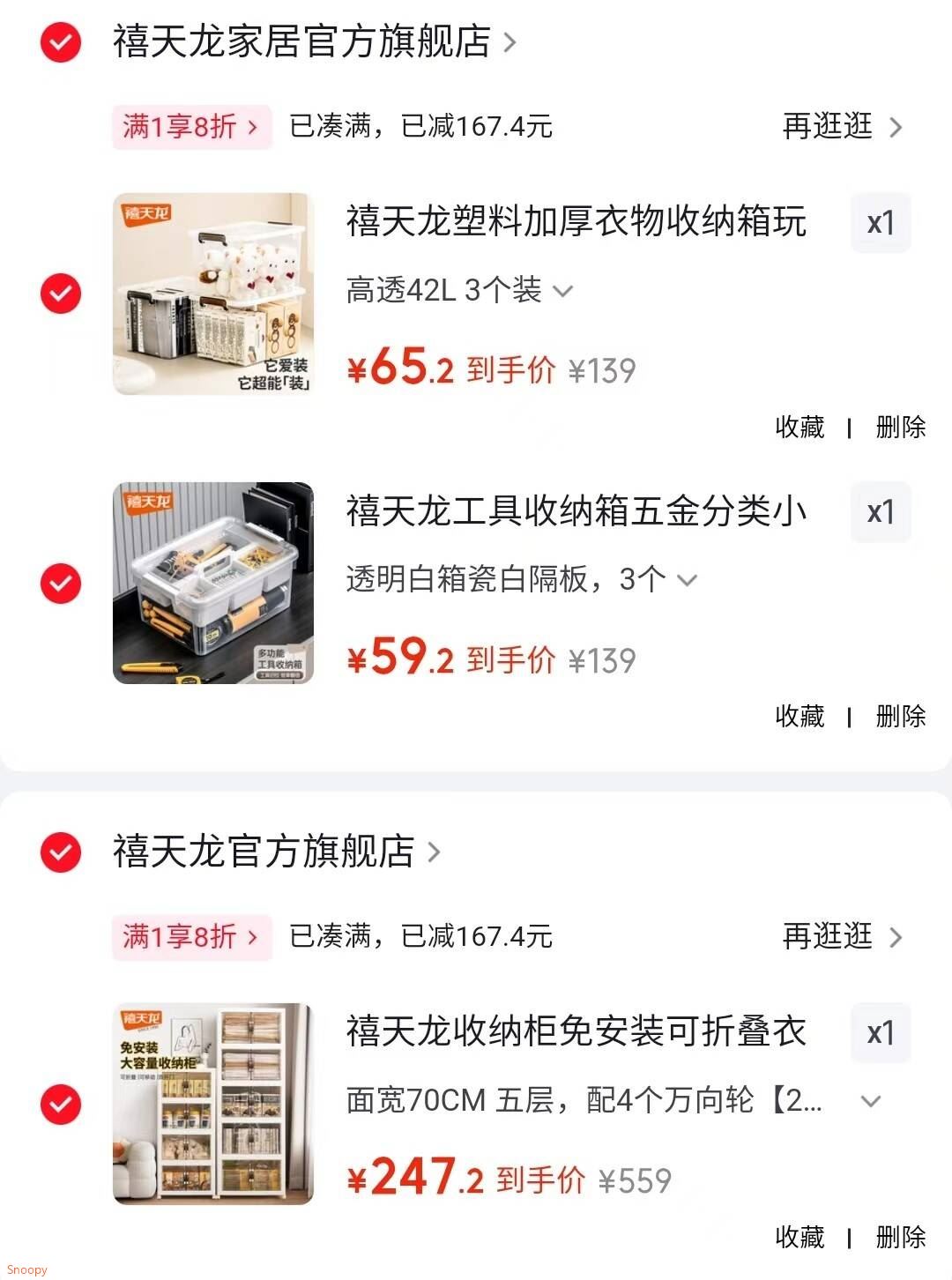Tap the x1 quantity badge on the cabinet item
The height and width of the screenshot is (1280, 952).
tap(881, 1033)
